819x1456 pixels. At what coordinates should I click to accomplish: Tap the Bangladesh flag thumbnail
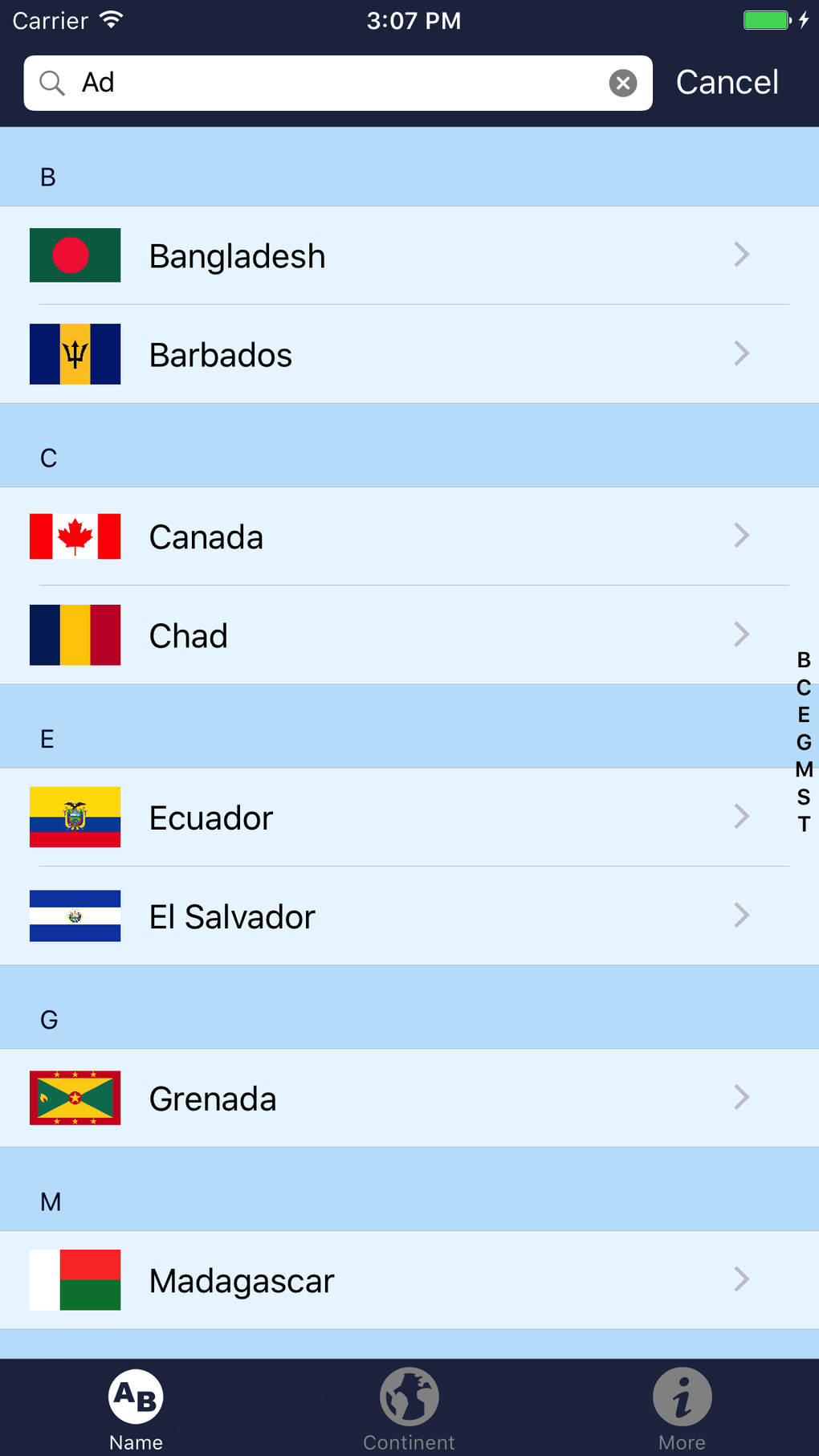point(75,255)
